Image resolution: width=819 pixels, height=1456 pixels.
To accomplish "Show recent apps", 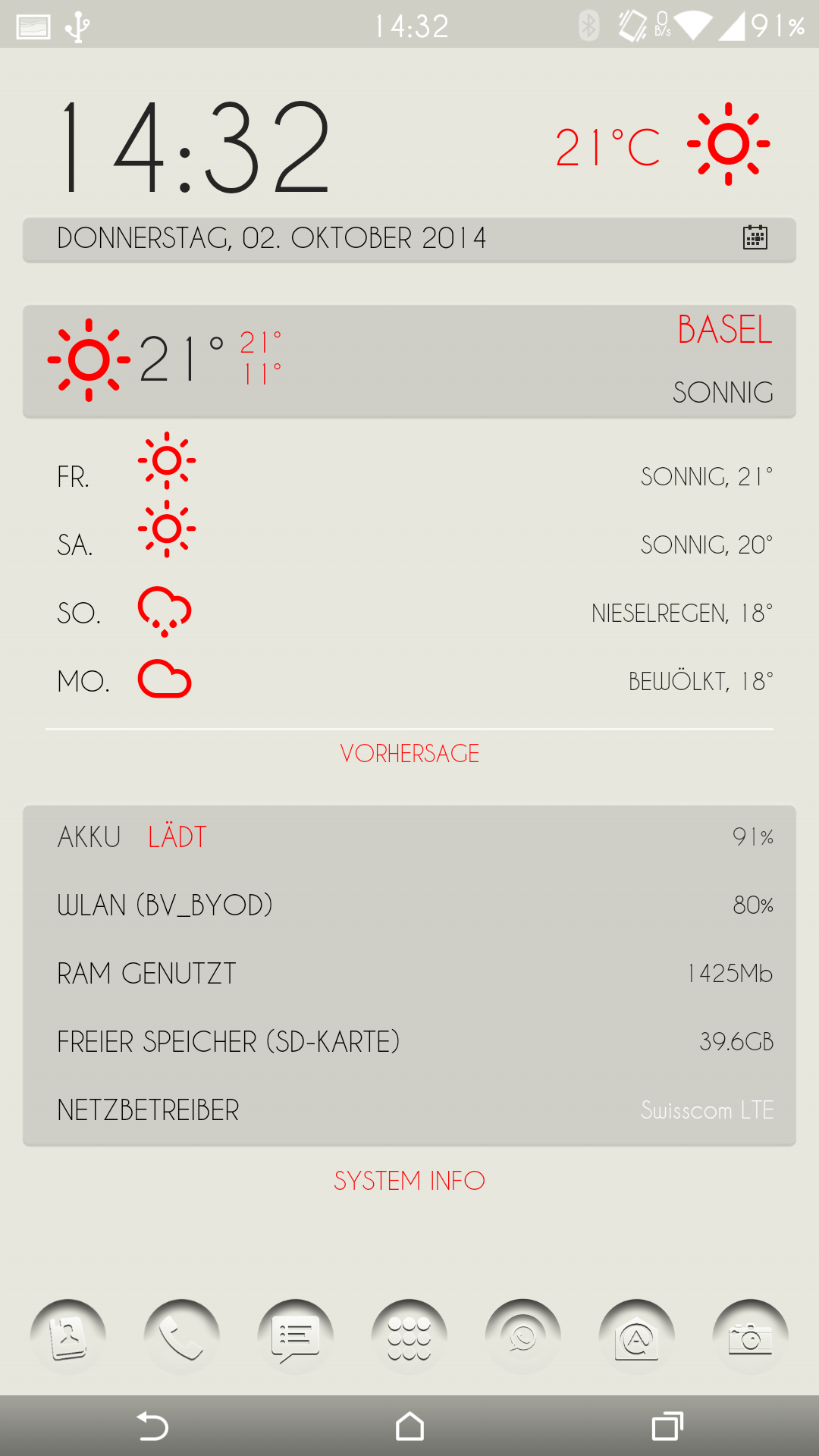I will click(667, 1426).
